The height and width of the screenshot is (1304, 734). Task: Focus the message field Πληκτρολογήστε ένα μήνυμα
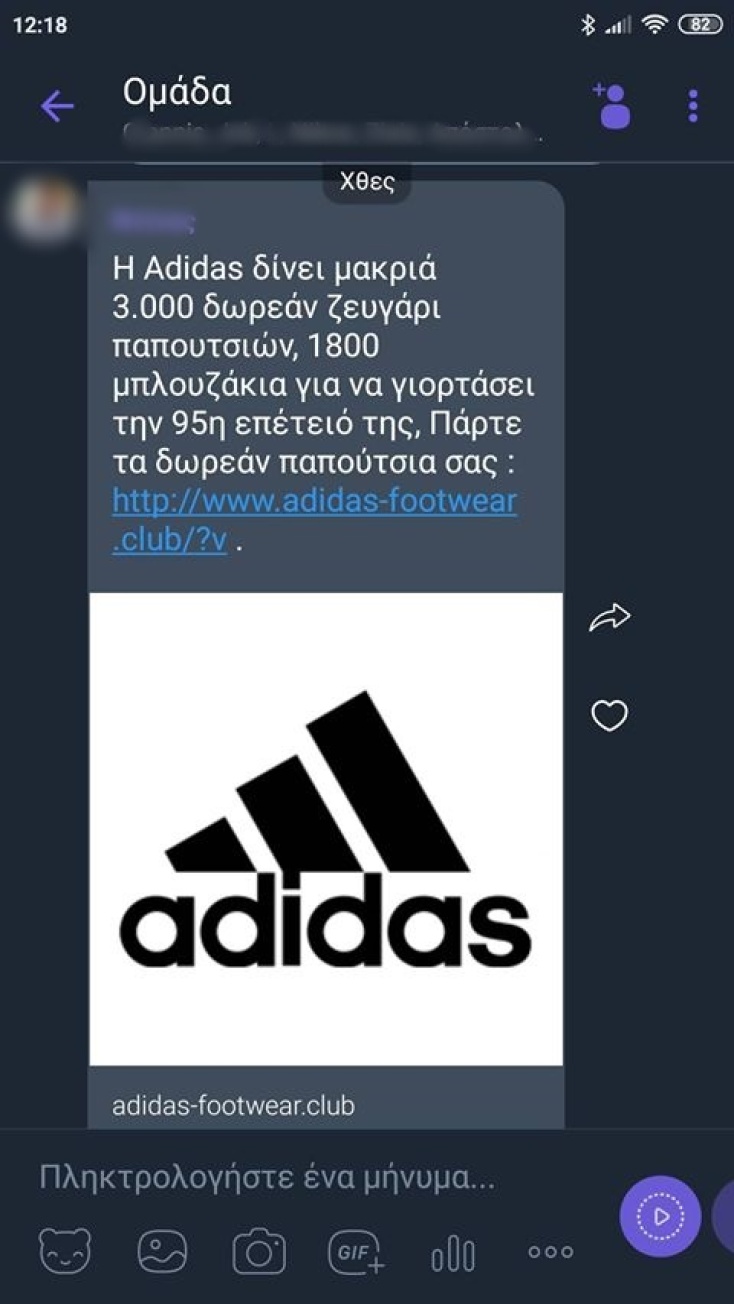point(300,1178)
